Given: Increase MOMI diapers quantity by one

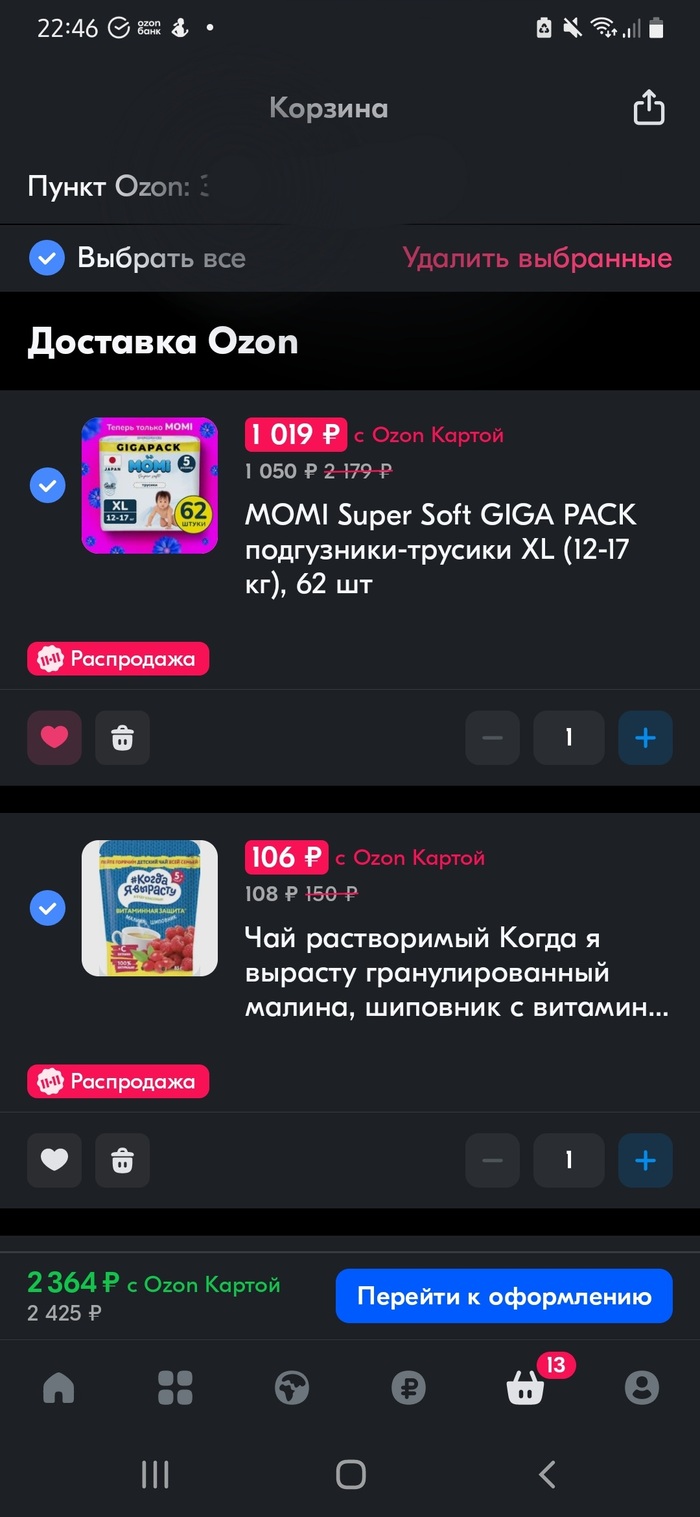Looking at the screenshot, I should point(645,738).
